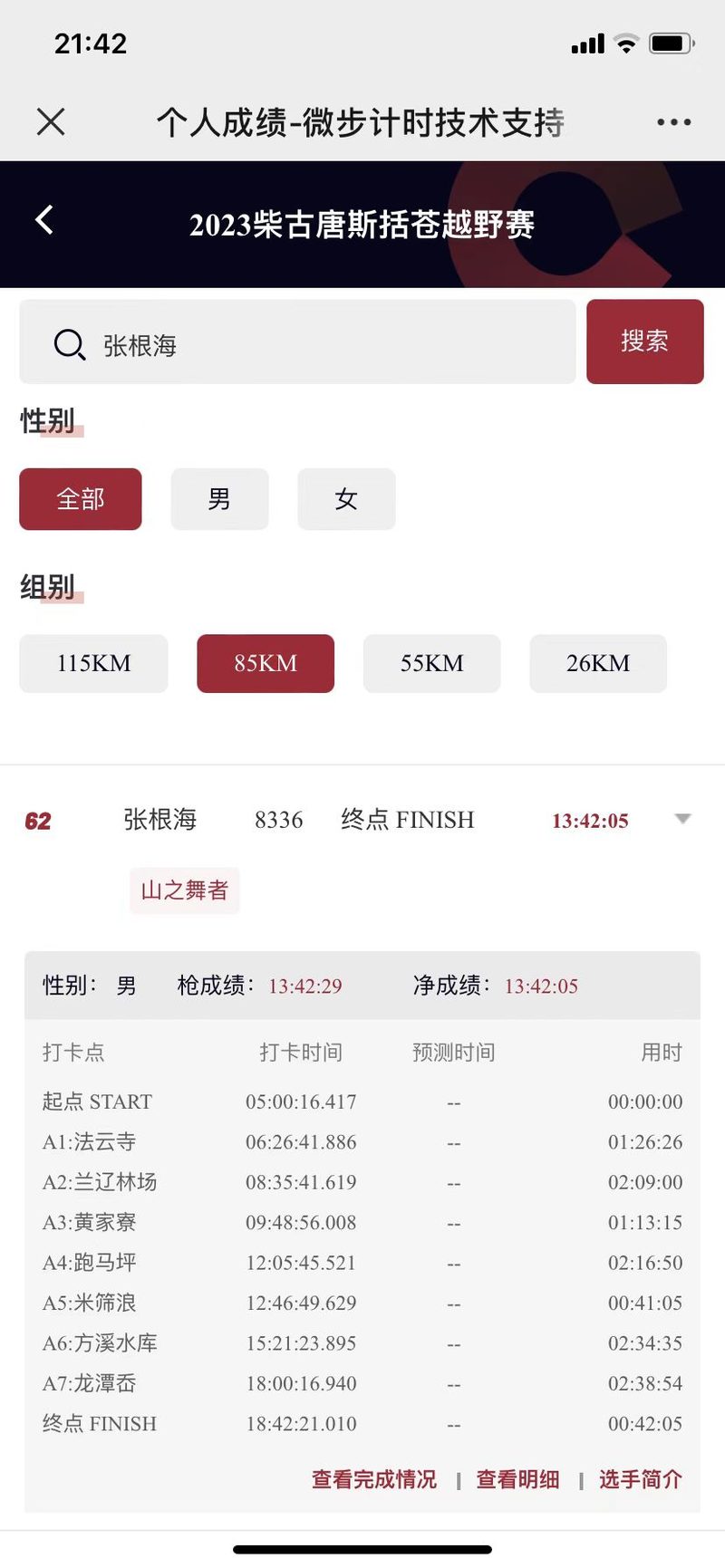Switch to the 115KM group
The image size is (725, 1568).
[x=93, y=664]
